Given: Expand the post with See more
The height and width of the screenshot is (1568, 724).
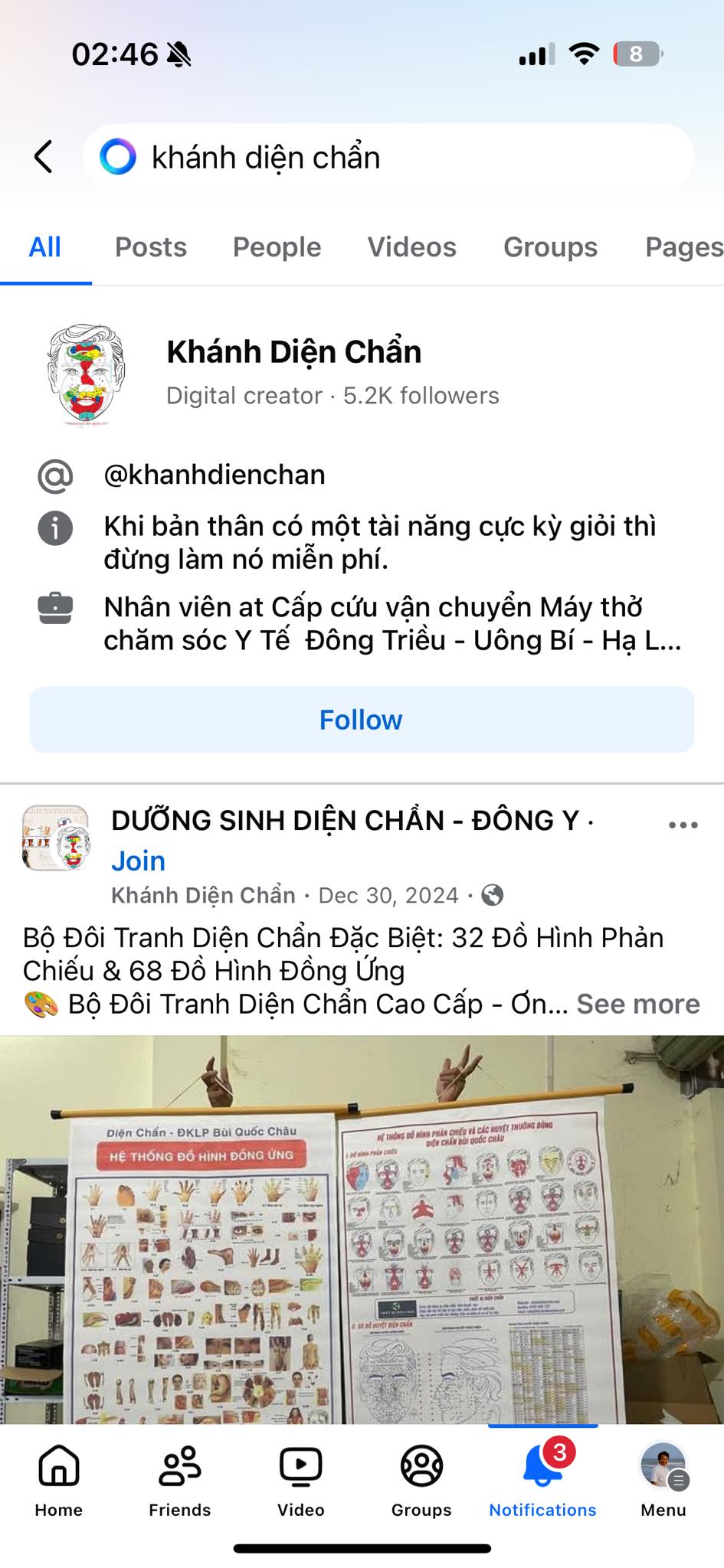Looking at the screenshot, I should tap(637, 1004).
